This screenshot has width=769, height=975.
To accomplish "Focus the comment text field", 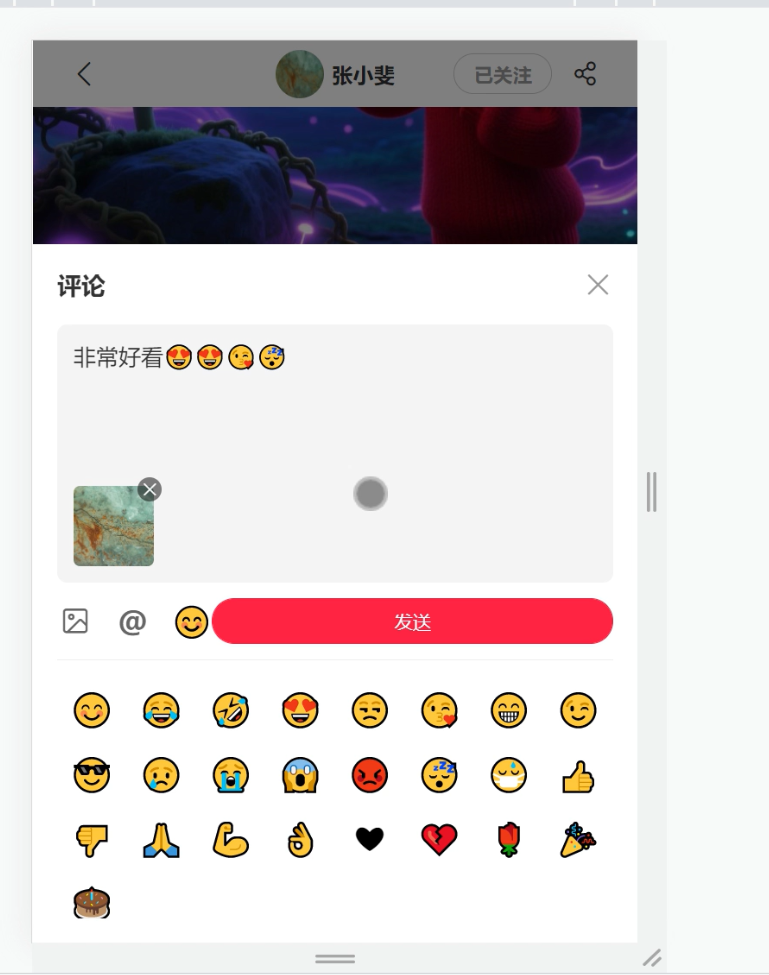I will [334, 410].
